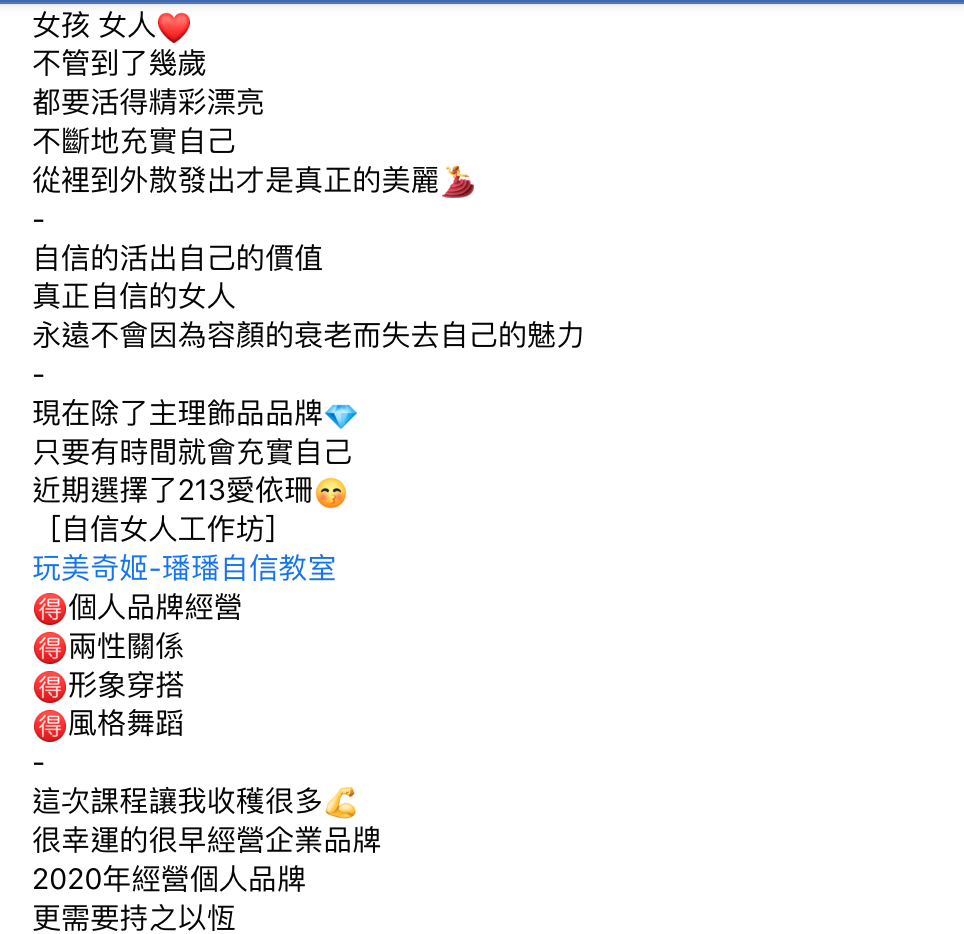Open the 玩美奇姬-璠璠自信教室 page link
The height and width of the screenshot is (934, 964).
point(184,568)
